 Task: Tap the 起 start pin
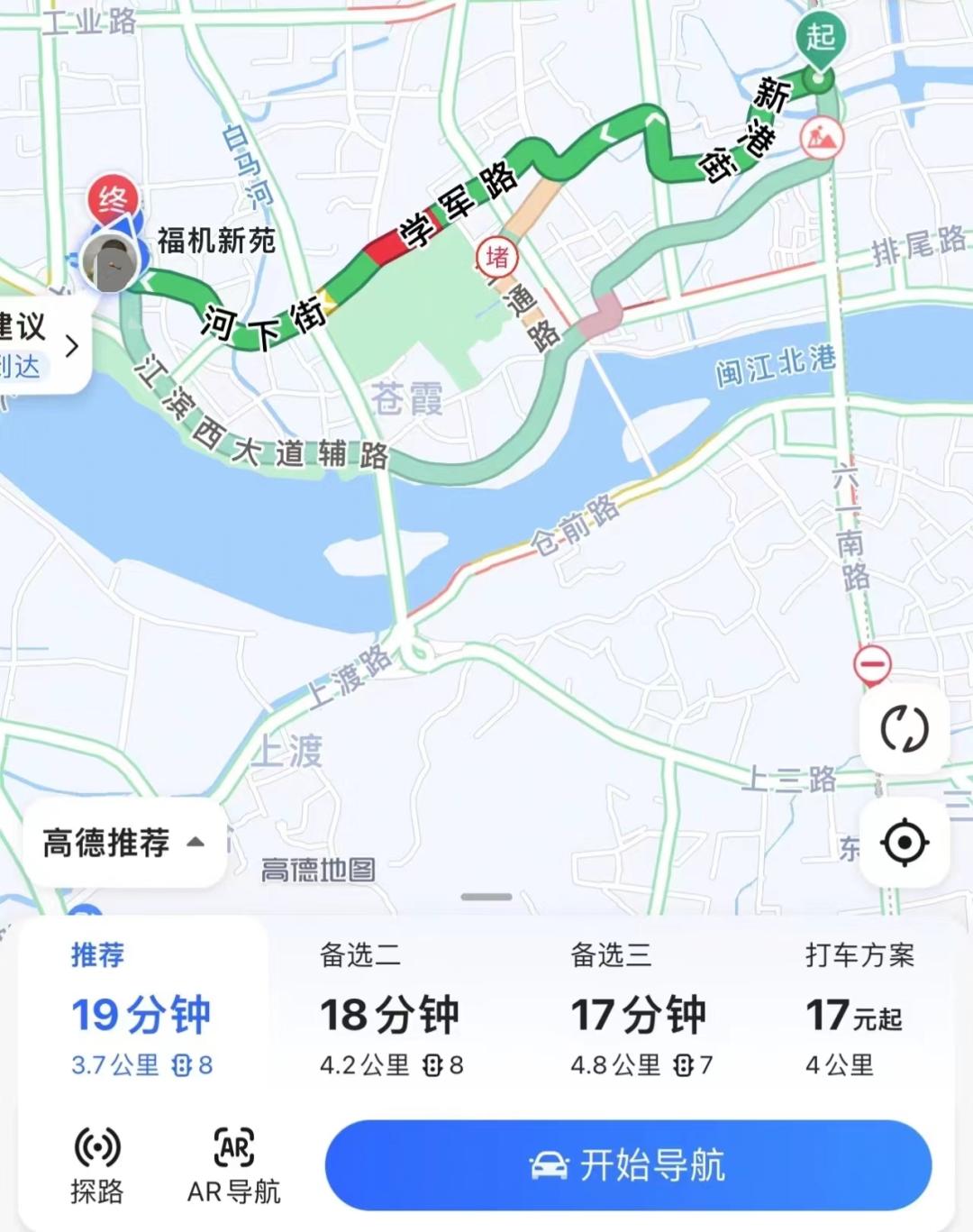(820, 39)
